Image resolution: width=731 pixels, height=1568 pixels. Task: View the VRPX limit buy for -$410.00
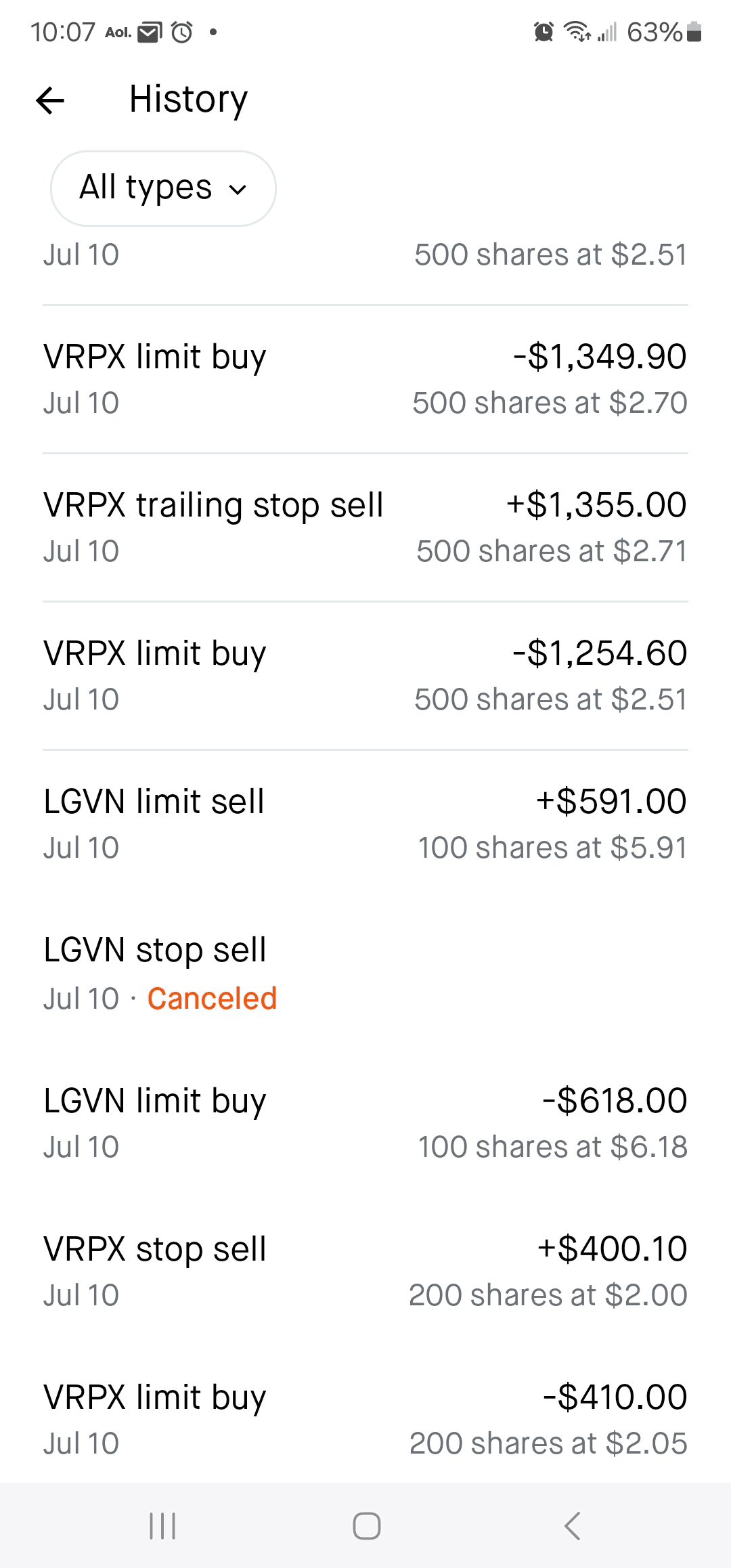365,1419
